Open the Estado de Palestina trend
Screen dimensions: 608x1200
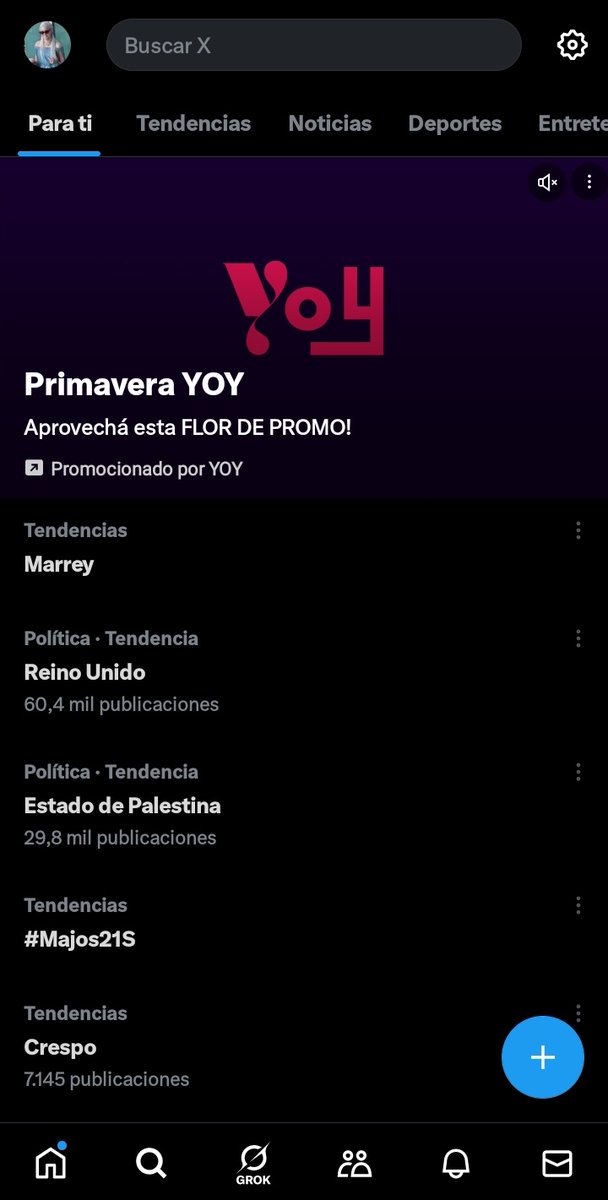pos(122,805)
